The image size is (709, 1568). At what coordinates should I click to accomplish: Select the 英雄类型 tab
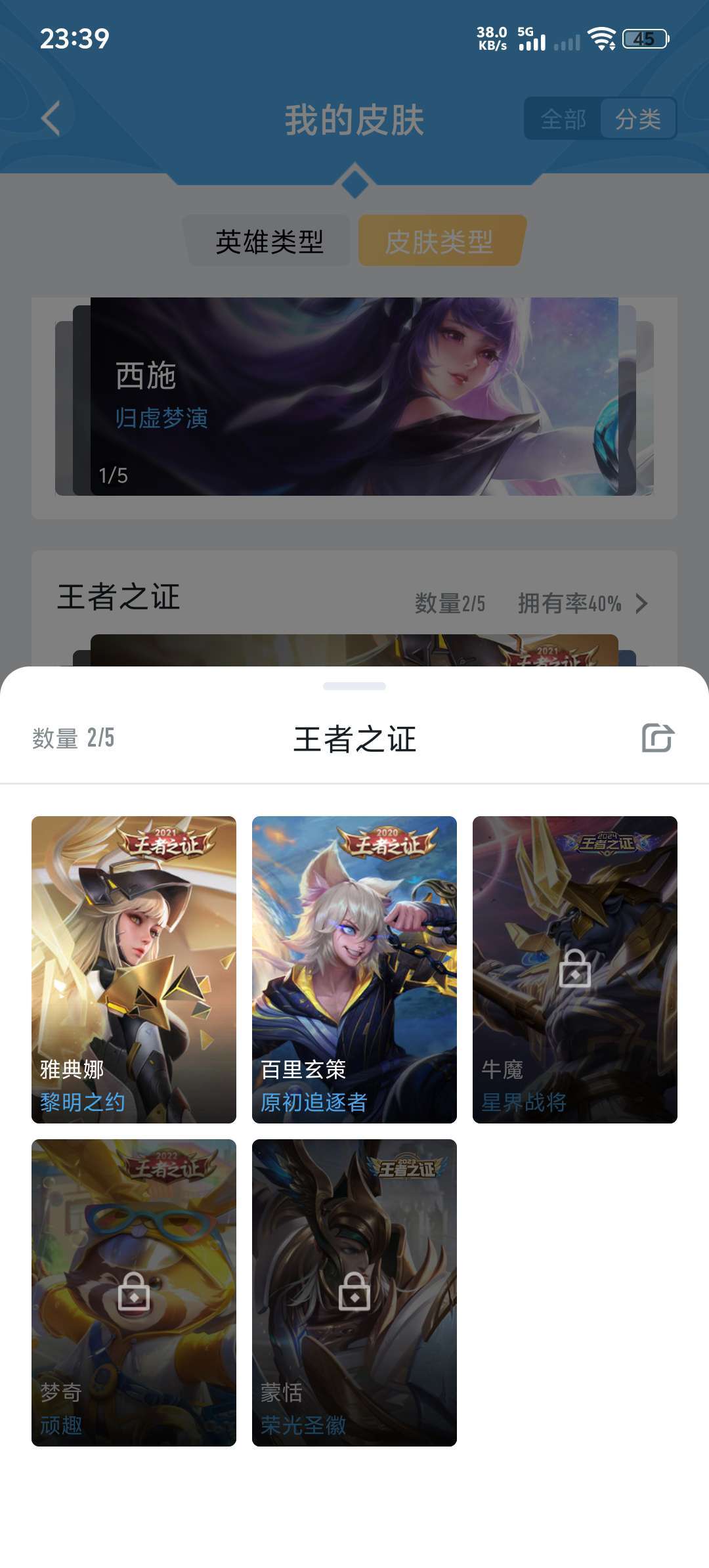point(269,242)
